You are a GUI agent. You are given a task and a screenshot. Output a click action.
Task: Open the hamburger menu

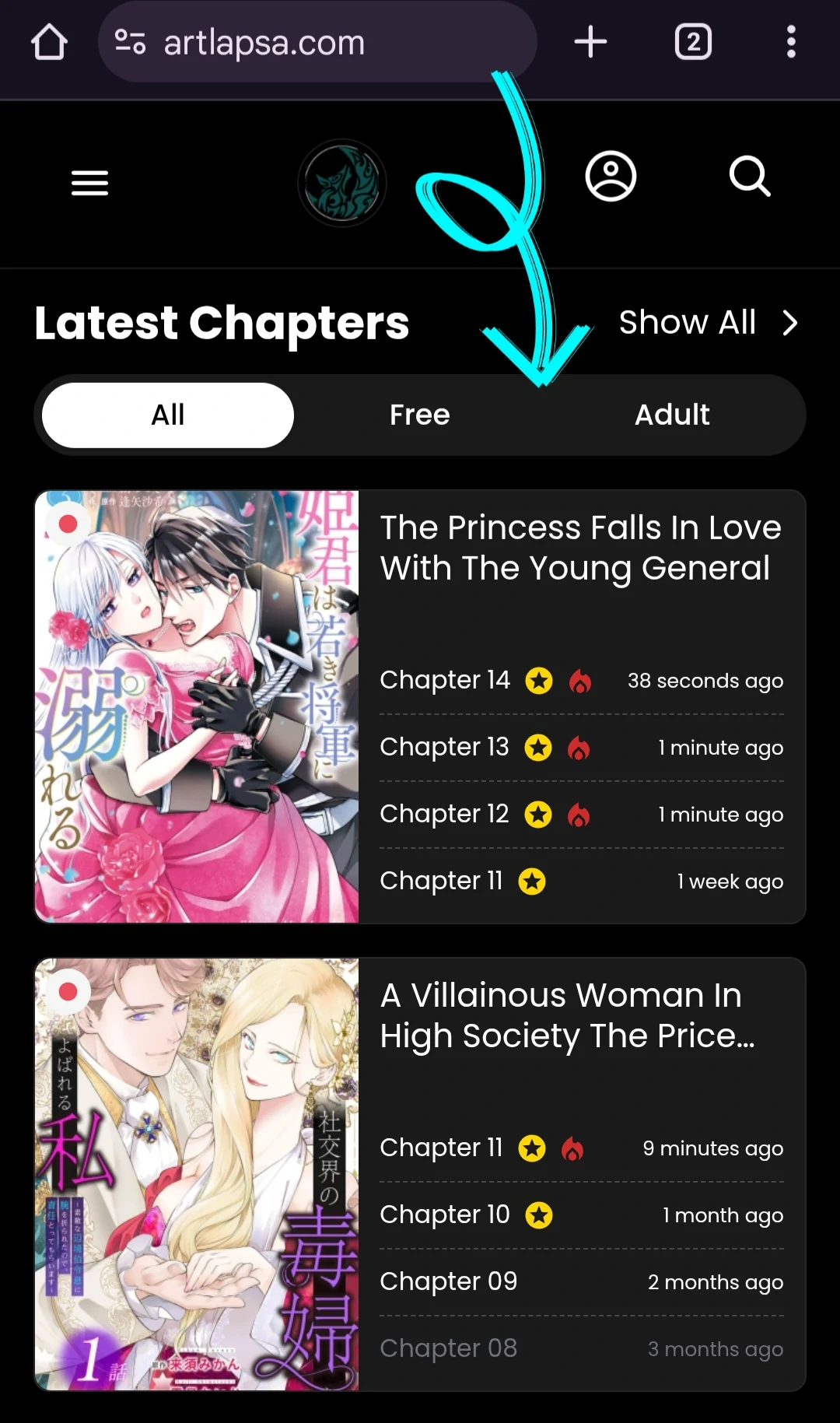(89, 183)
